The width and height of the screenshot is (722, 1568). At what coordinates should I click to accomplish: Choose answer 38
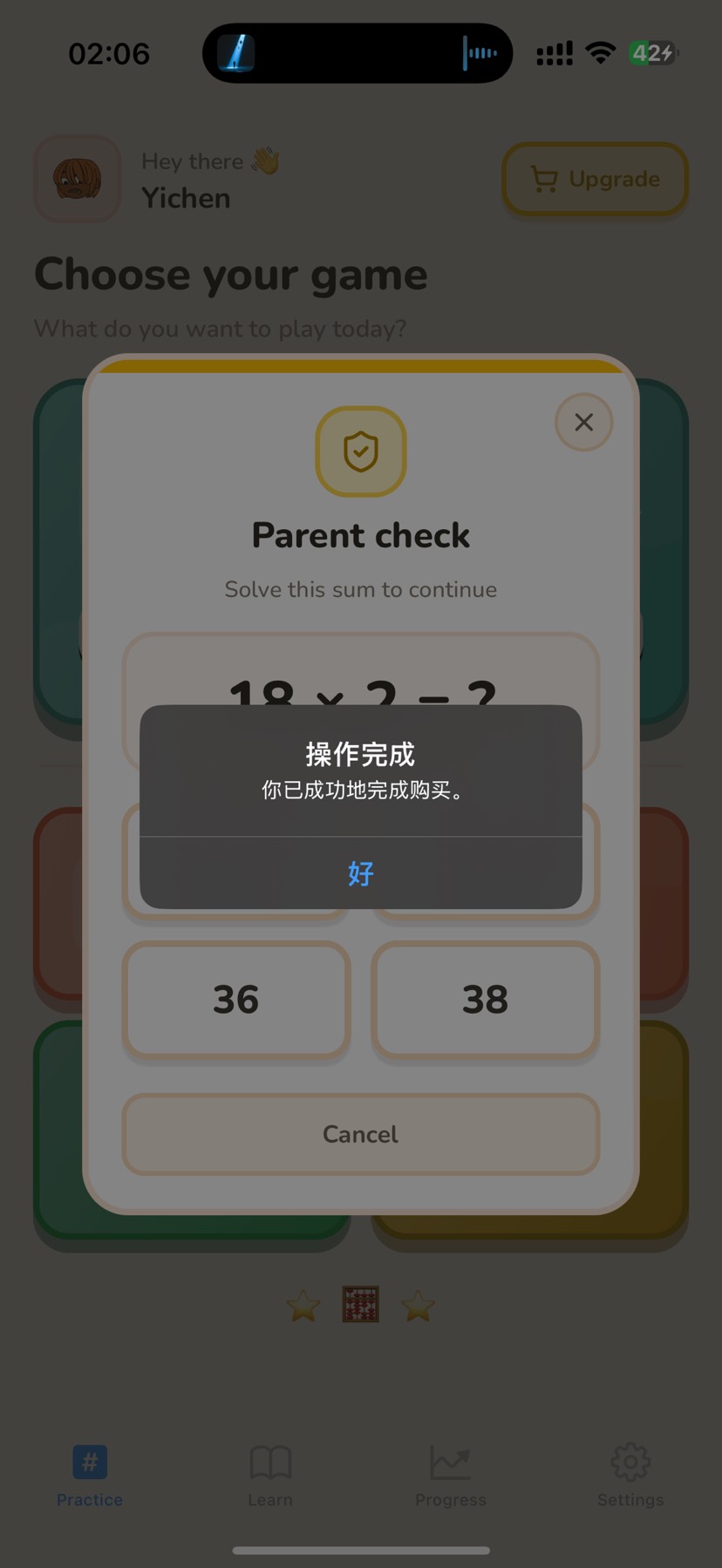[x=485, y=999]
